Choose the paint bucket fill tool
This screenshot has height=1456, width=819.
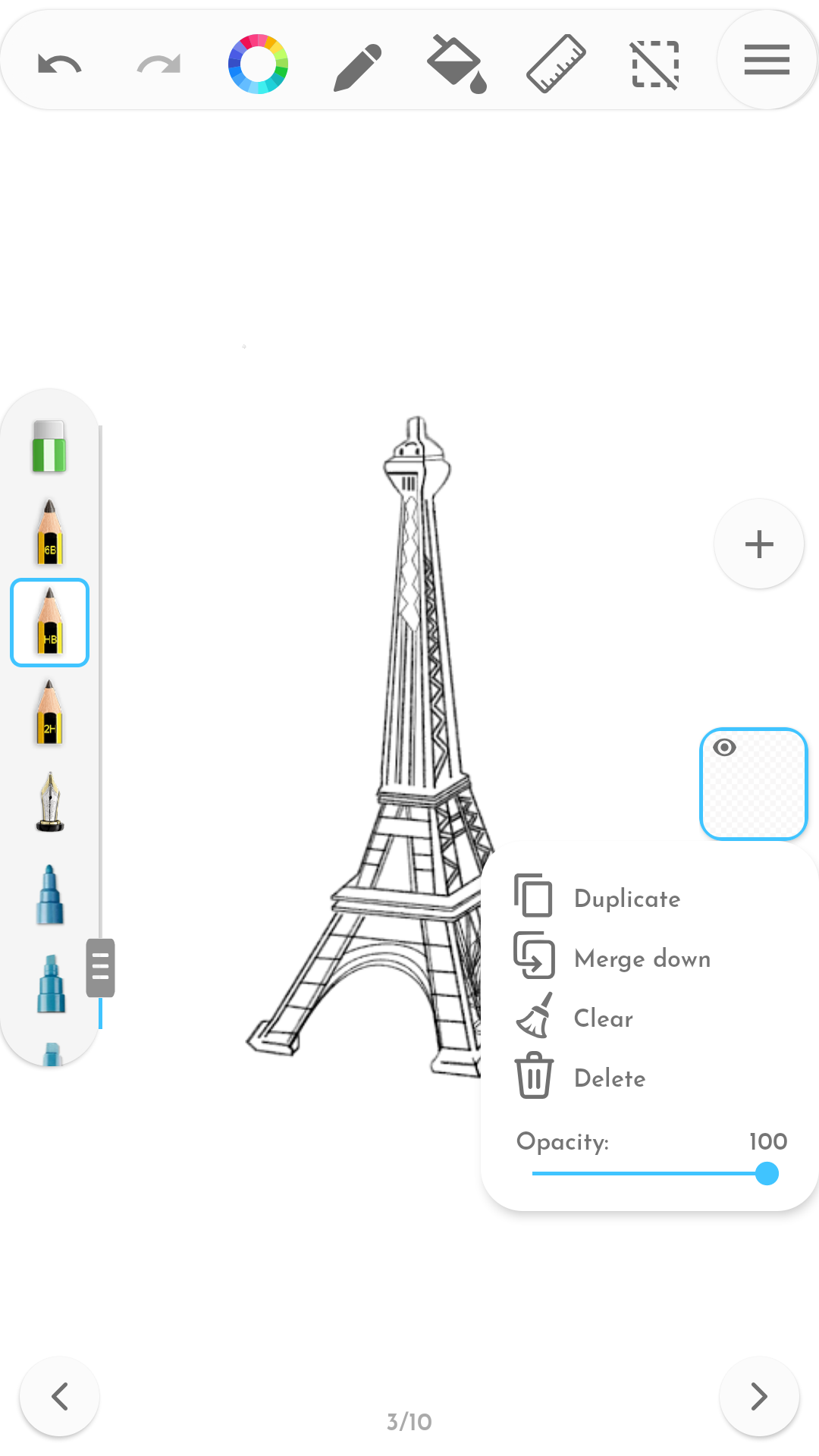pyautogui.click(x=457, y=64)
